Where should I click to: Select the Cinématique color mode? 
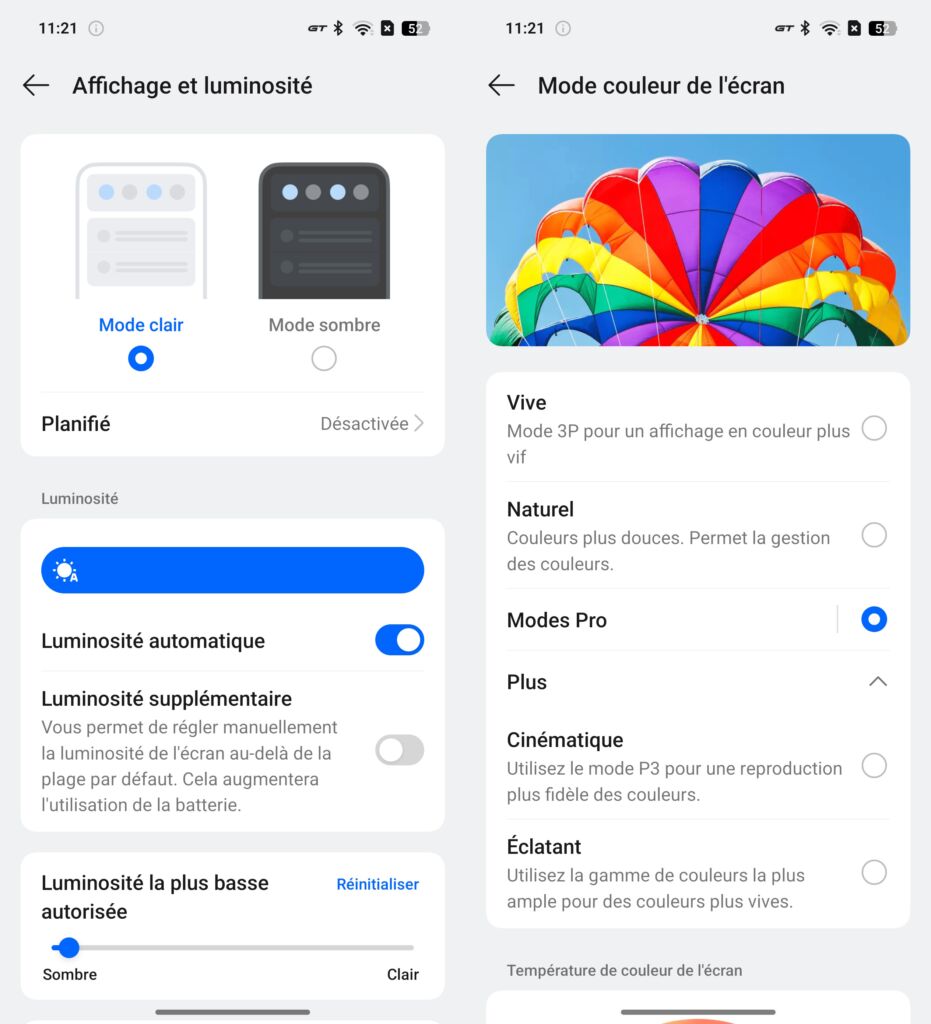[873, 767]
